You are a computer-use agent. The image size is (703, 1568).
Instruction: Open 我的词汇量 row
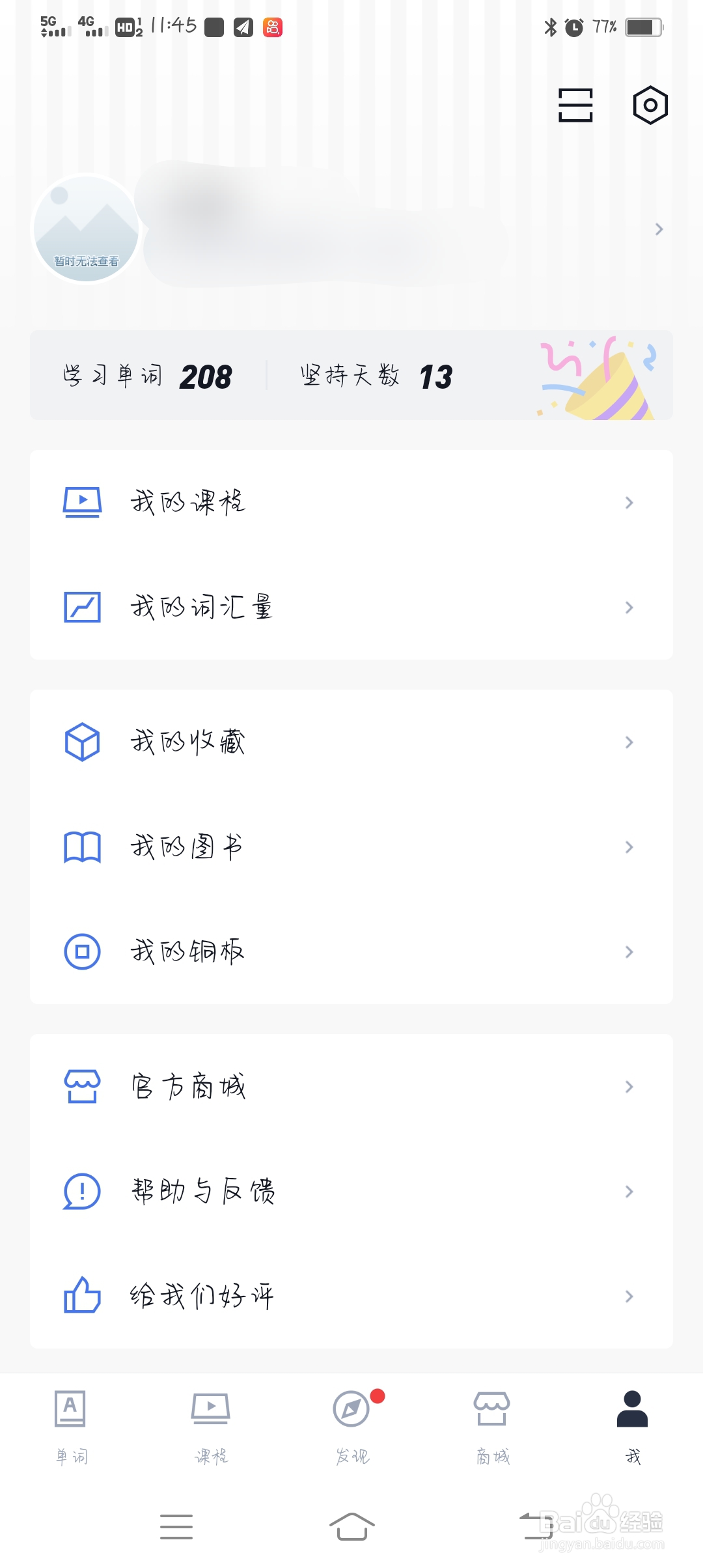(351, 608)
